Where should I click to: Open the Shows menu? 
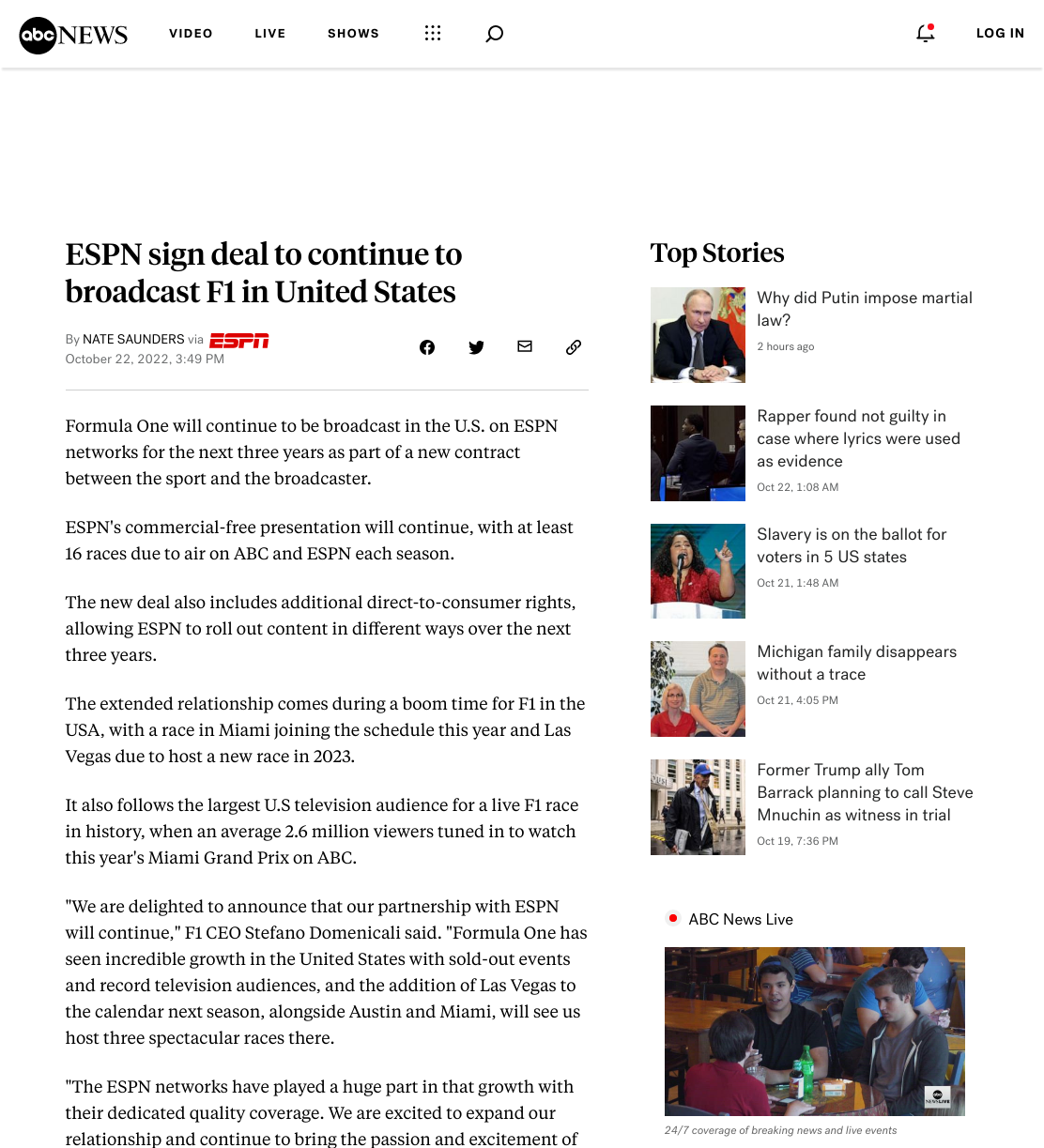(353, 34)
